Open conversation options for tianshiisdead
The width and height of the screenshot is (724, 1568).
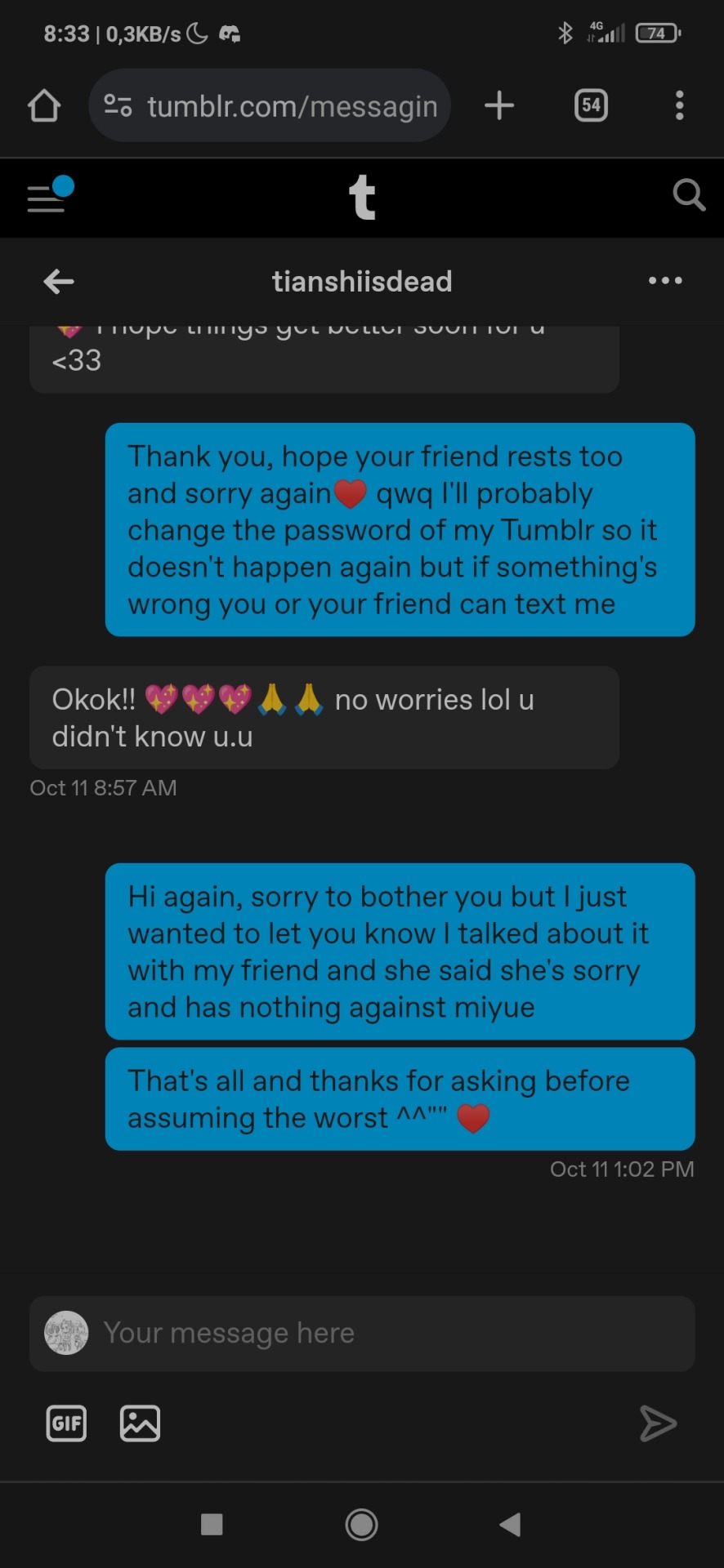pos(665,281)
